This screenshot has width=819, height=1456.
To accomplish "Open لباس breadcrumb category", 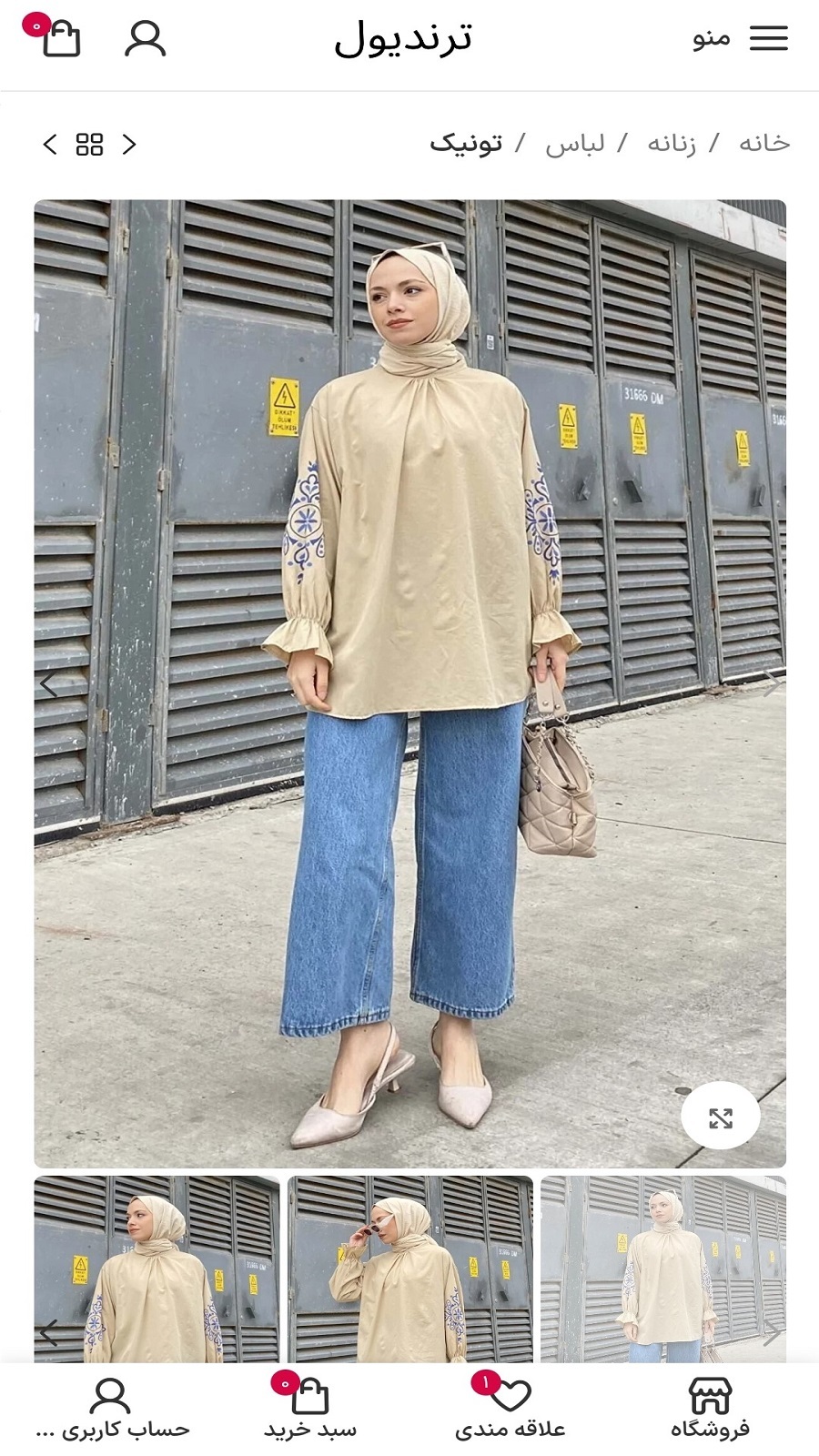I will pyautogui.click(x=574, y=144).
